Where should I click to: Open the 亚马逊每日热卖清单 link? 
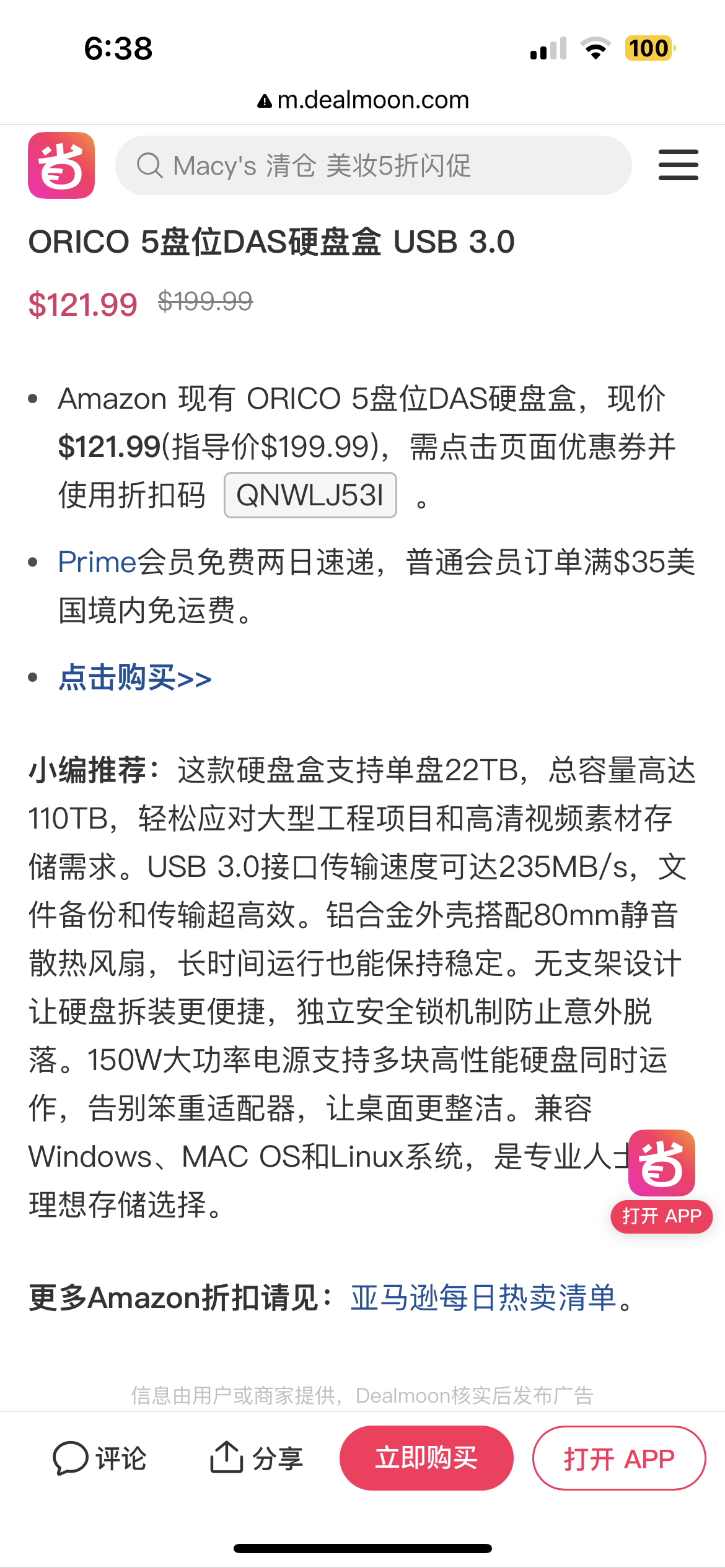(x=483, y=1297)
